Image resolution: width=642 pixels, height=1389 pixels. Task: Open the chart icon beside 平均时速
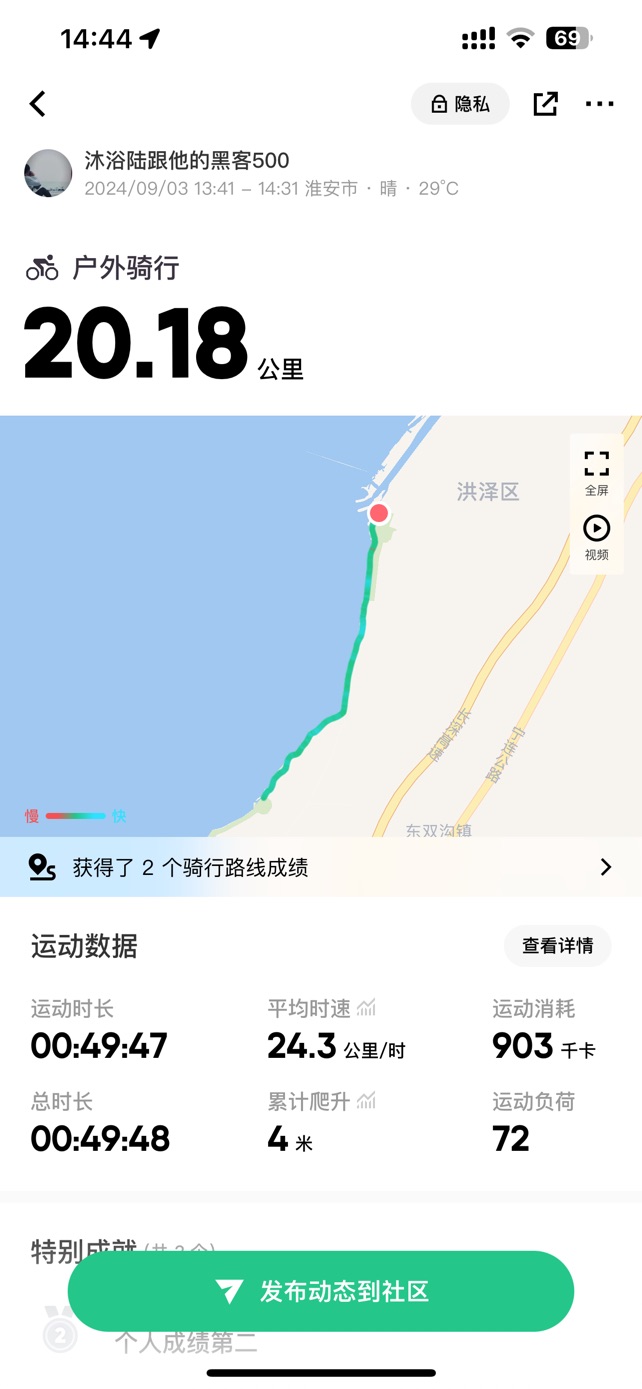coord(367,1008)
